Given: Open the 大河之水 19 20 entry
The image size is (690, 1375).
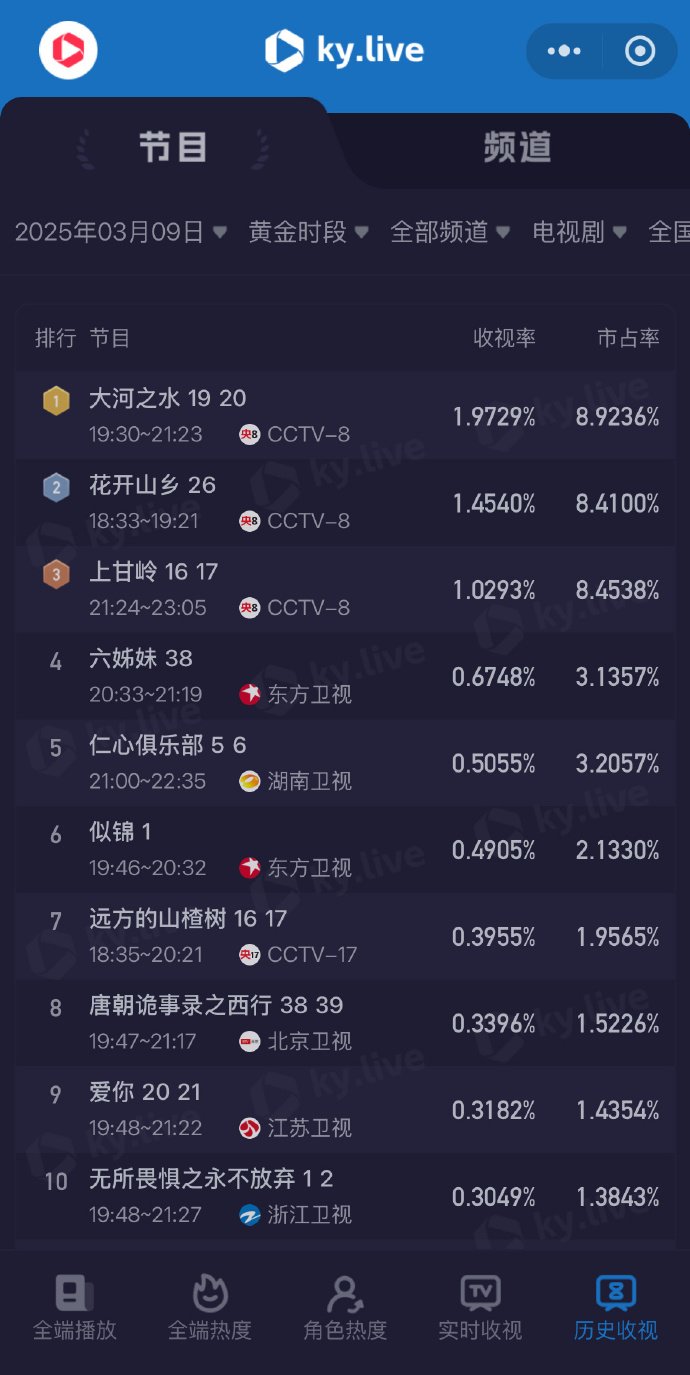Looking at the screenshot, I should [x=345, y=416].
